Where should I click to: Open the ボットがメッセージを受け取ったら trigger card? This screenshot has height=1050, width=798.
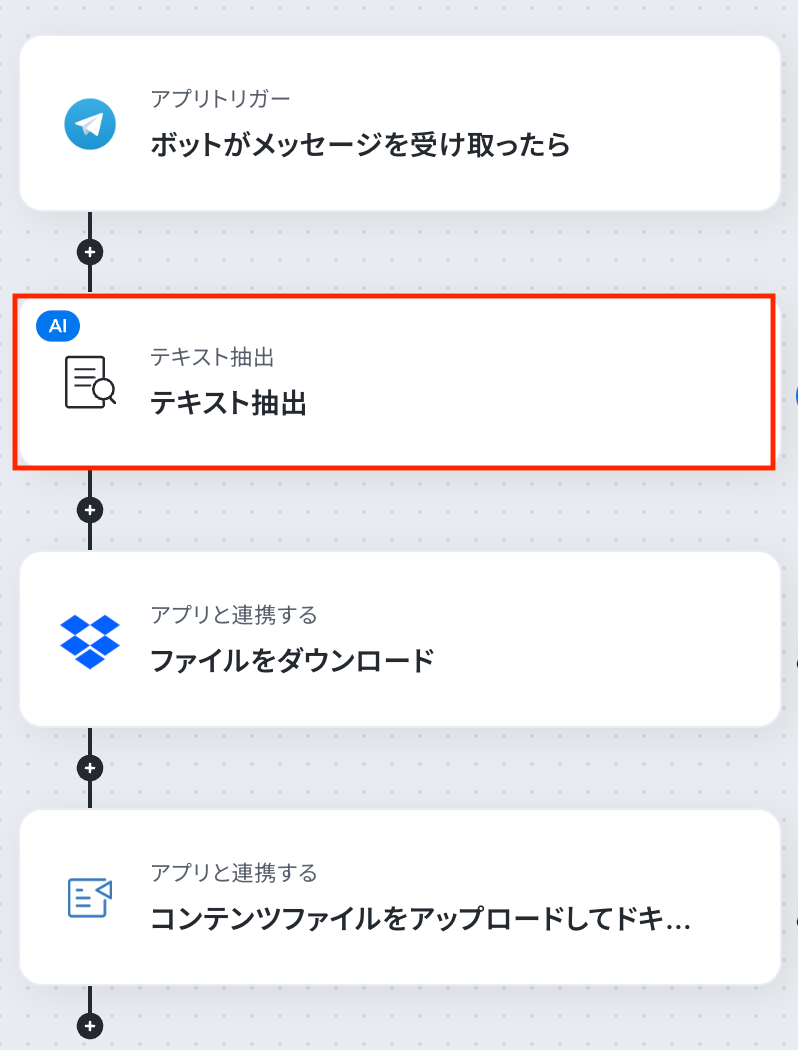(x=399, y=123)
